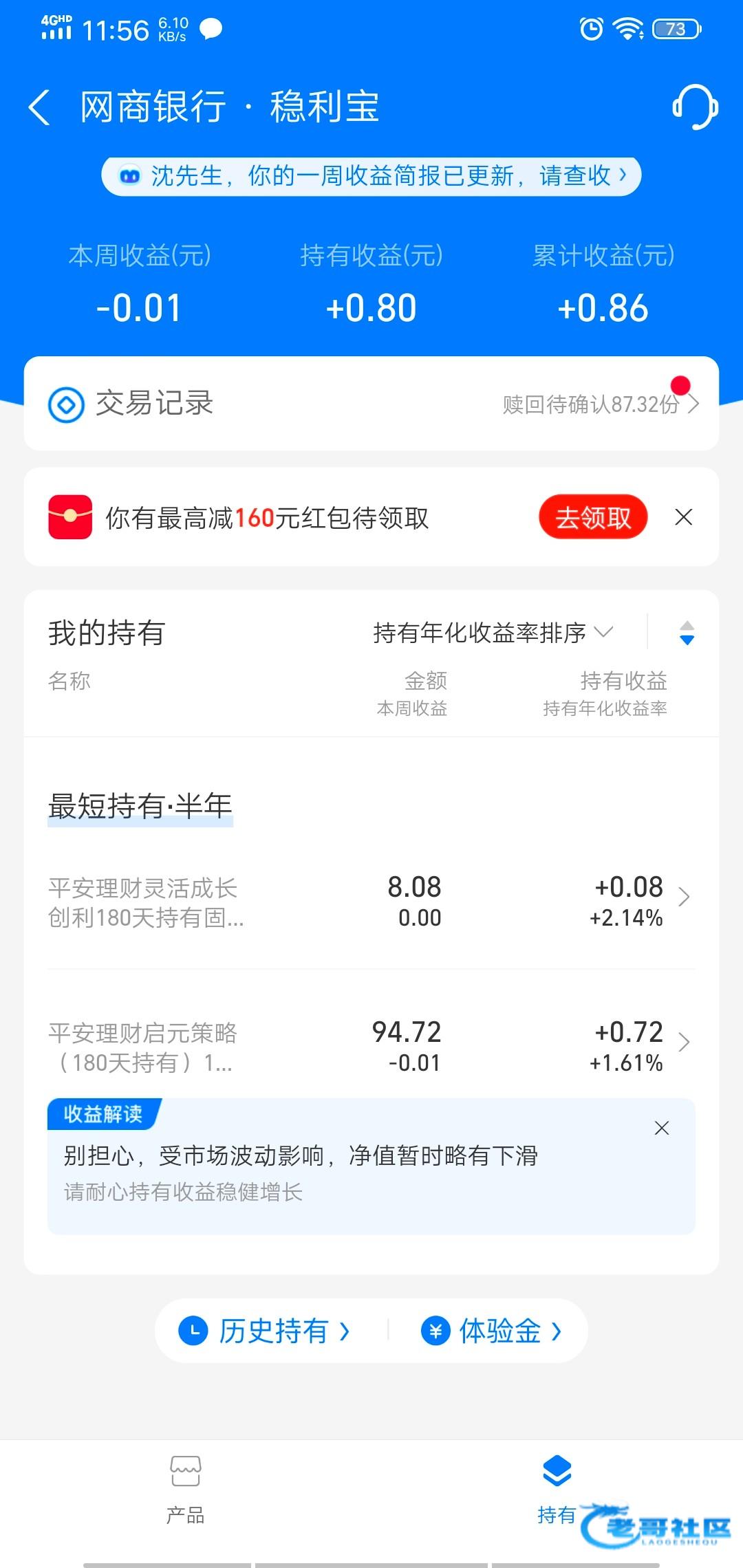Close the 收益解读 tip card
This screenshot has height=1568, width=743.
[x=662, y=1128]
